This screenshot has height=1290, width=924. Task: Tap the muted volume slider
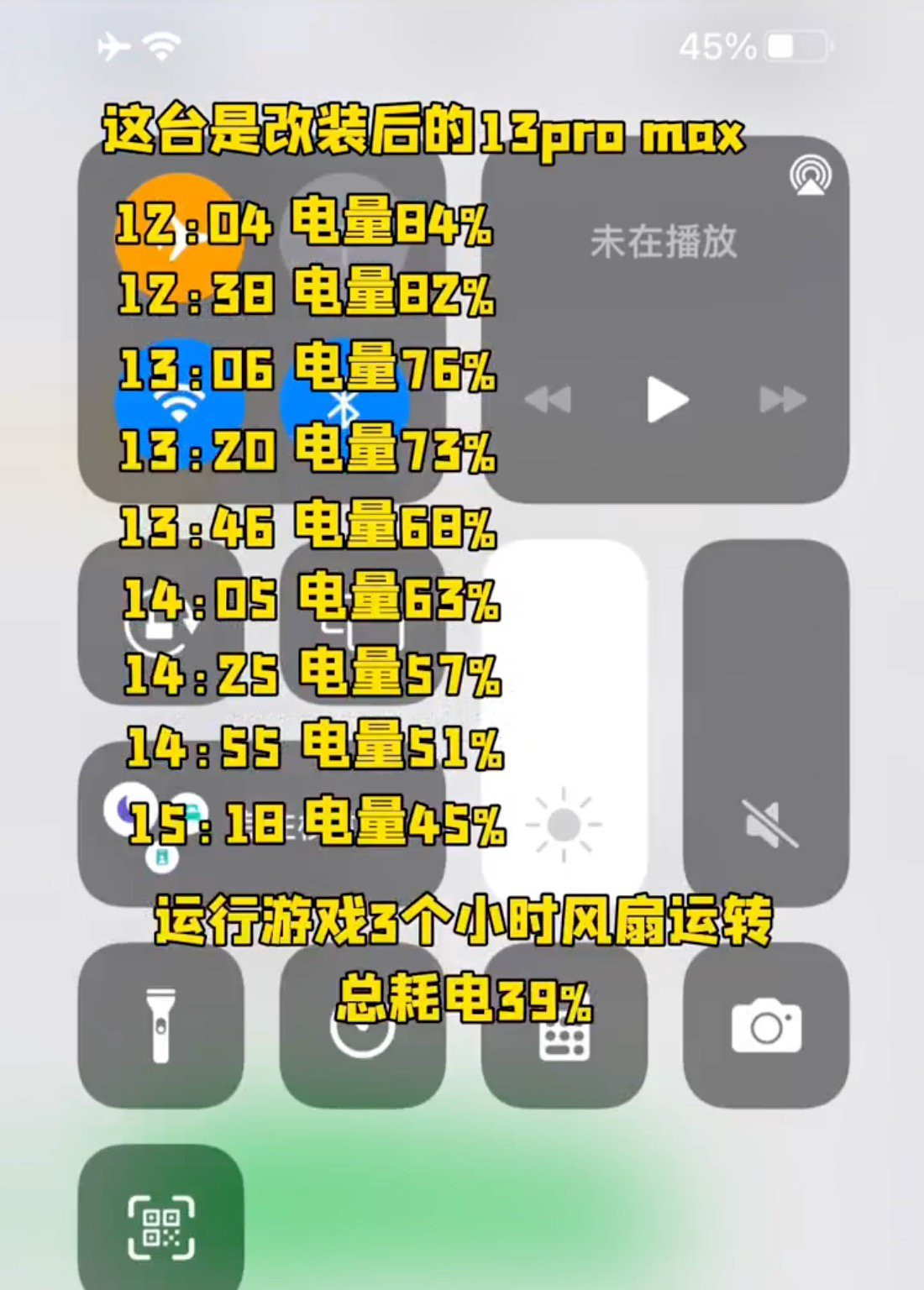pos(766,722)
